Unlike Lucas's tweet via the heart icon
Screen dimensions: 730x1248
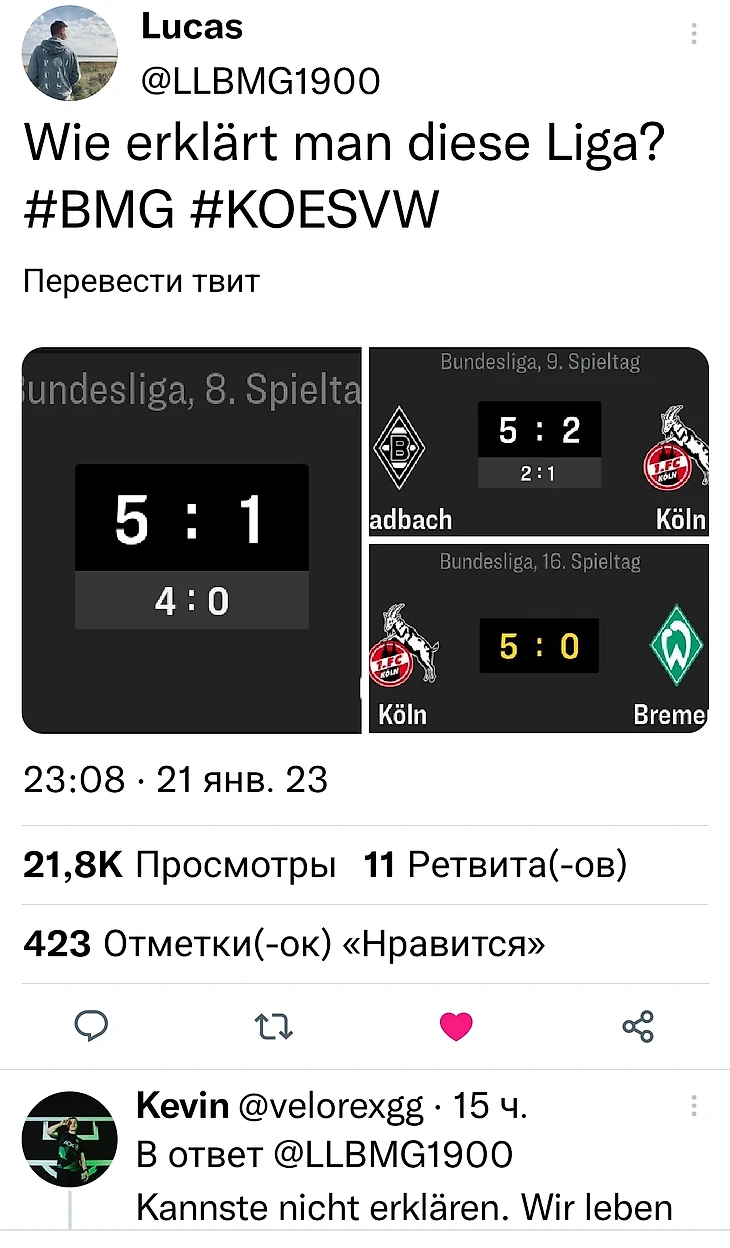pyautogui.click(x=455, y=1026)
